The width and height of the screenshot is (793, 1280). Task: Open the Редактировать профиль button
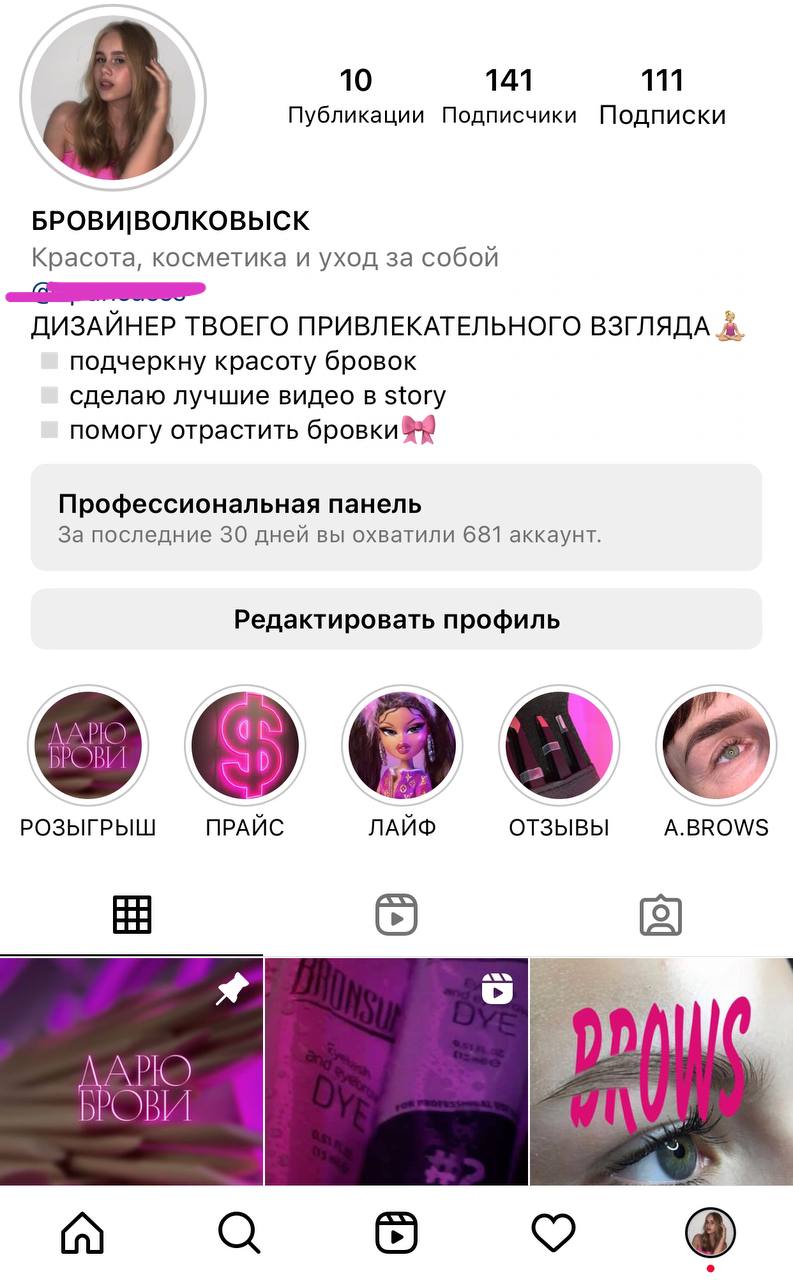point(396,619)
